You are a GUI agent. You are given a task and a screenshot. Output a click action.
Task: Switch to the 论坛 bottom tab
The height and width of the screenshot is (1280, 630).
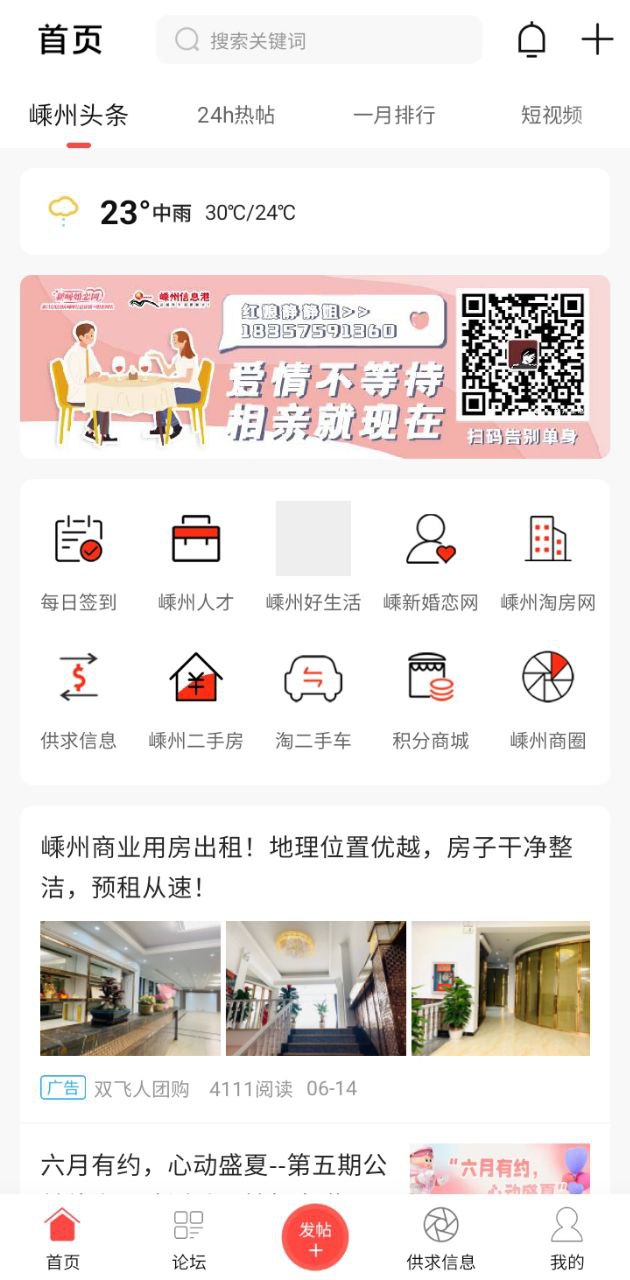click(x=188, y=1240)
